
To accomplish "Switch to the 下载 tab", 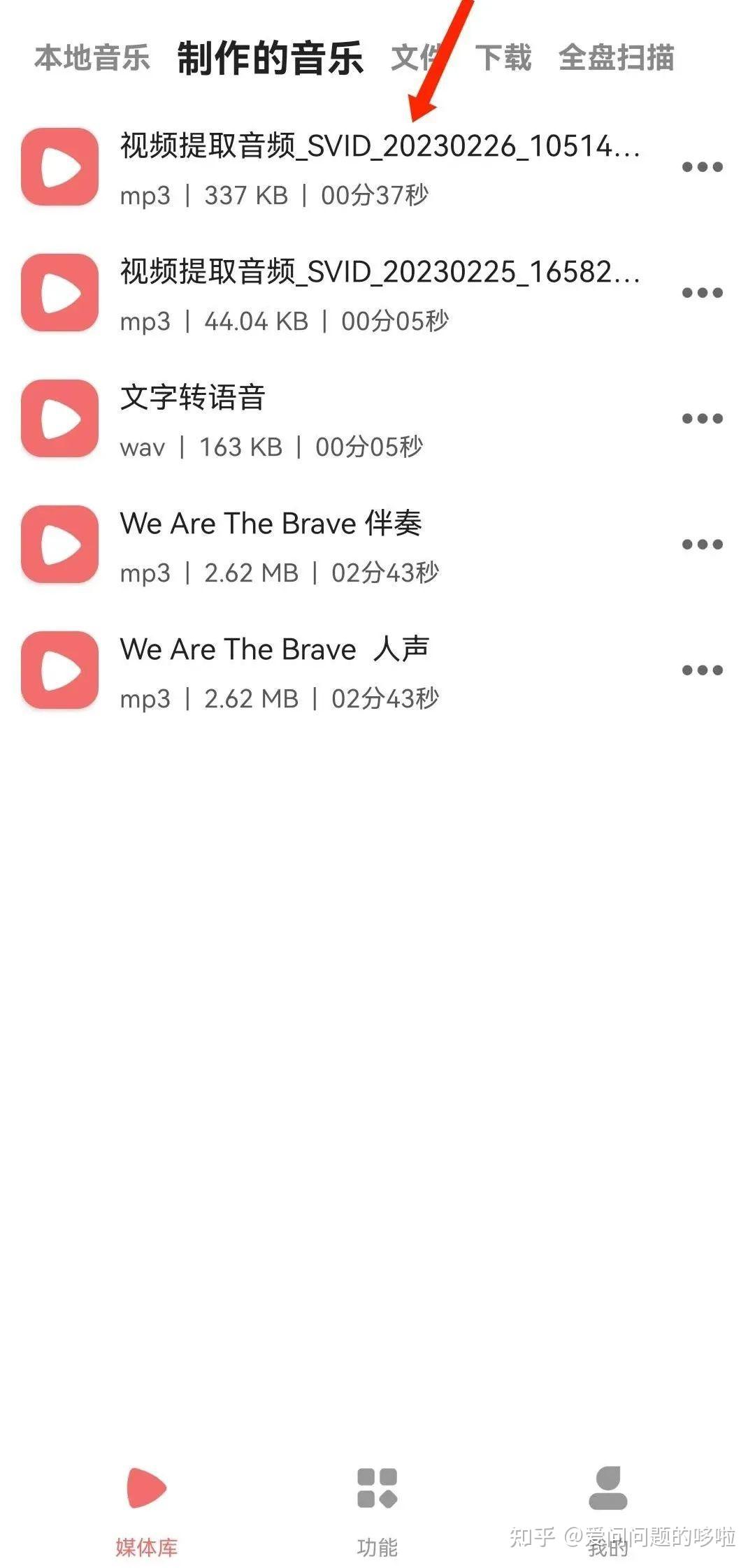I will tap(503, 57).
